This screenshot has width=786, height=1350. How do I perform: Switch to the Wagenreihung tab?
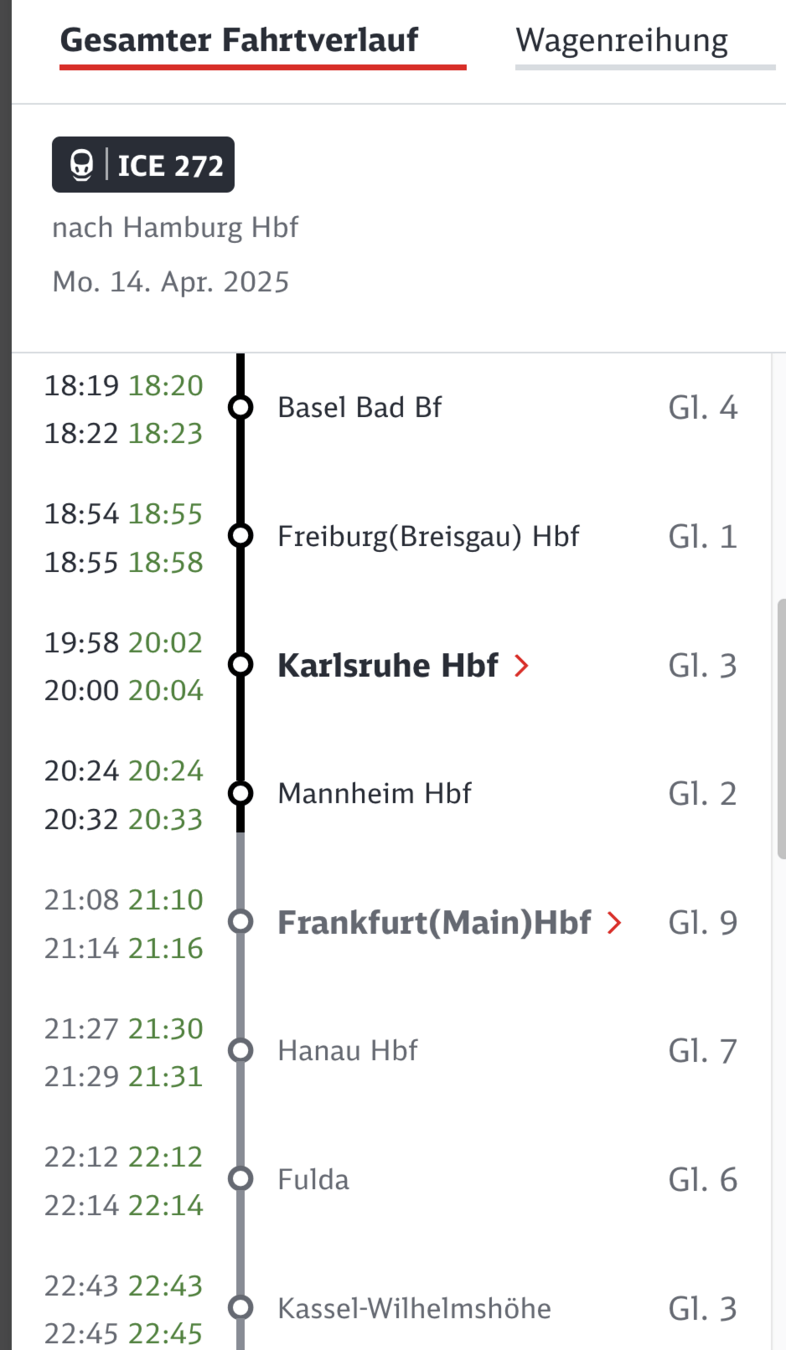coord(622,41)
